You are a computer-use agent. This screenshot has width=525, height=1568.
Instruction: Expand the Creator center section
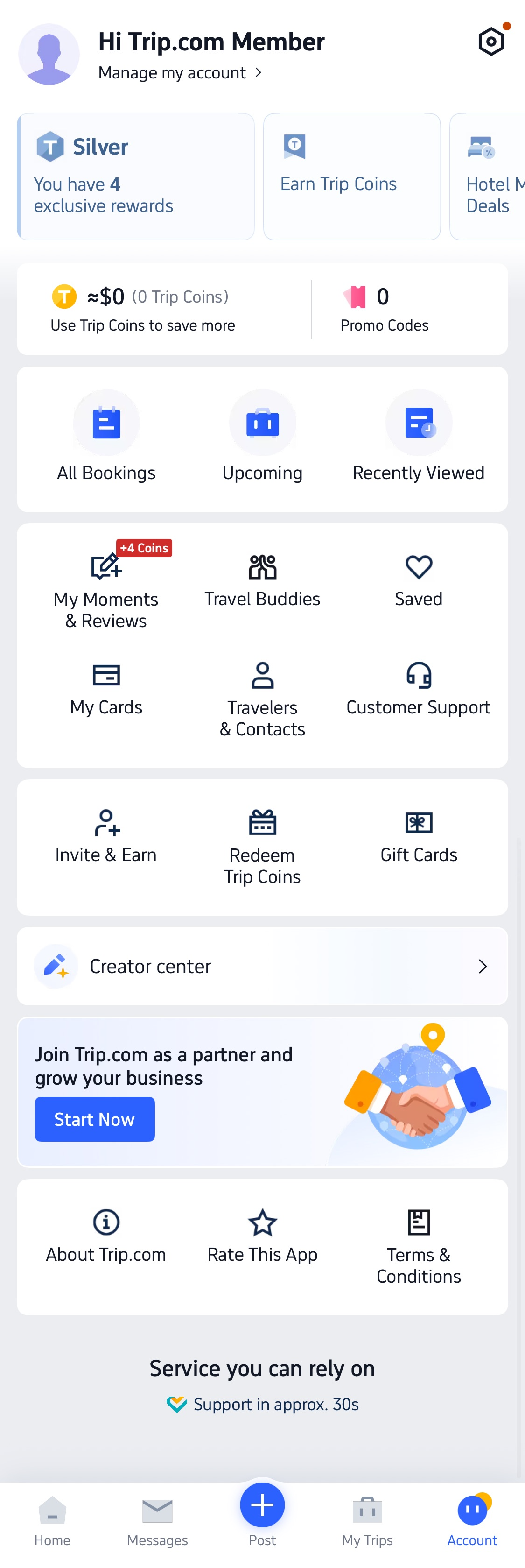click(x=262, y=966)
